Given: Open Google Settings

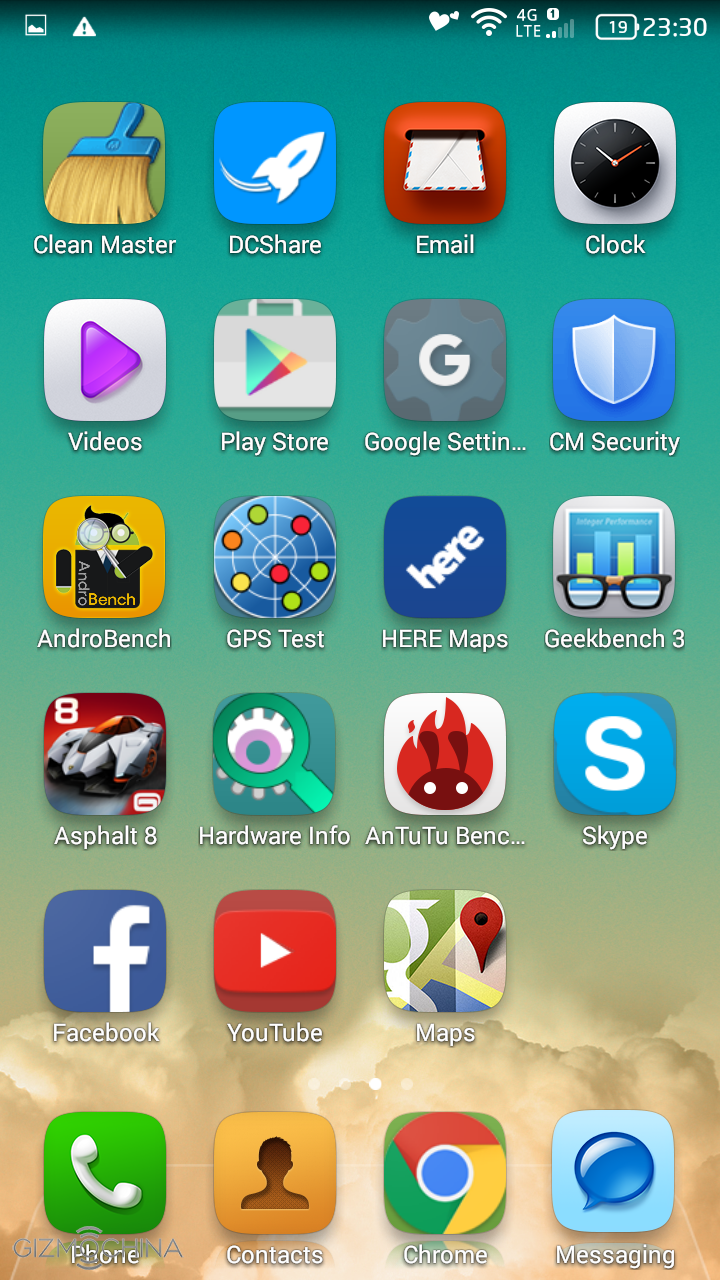Looking at the screenshot, I should coord(445,360).
